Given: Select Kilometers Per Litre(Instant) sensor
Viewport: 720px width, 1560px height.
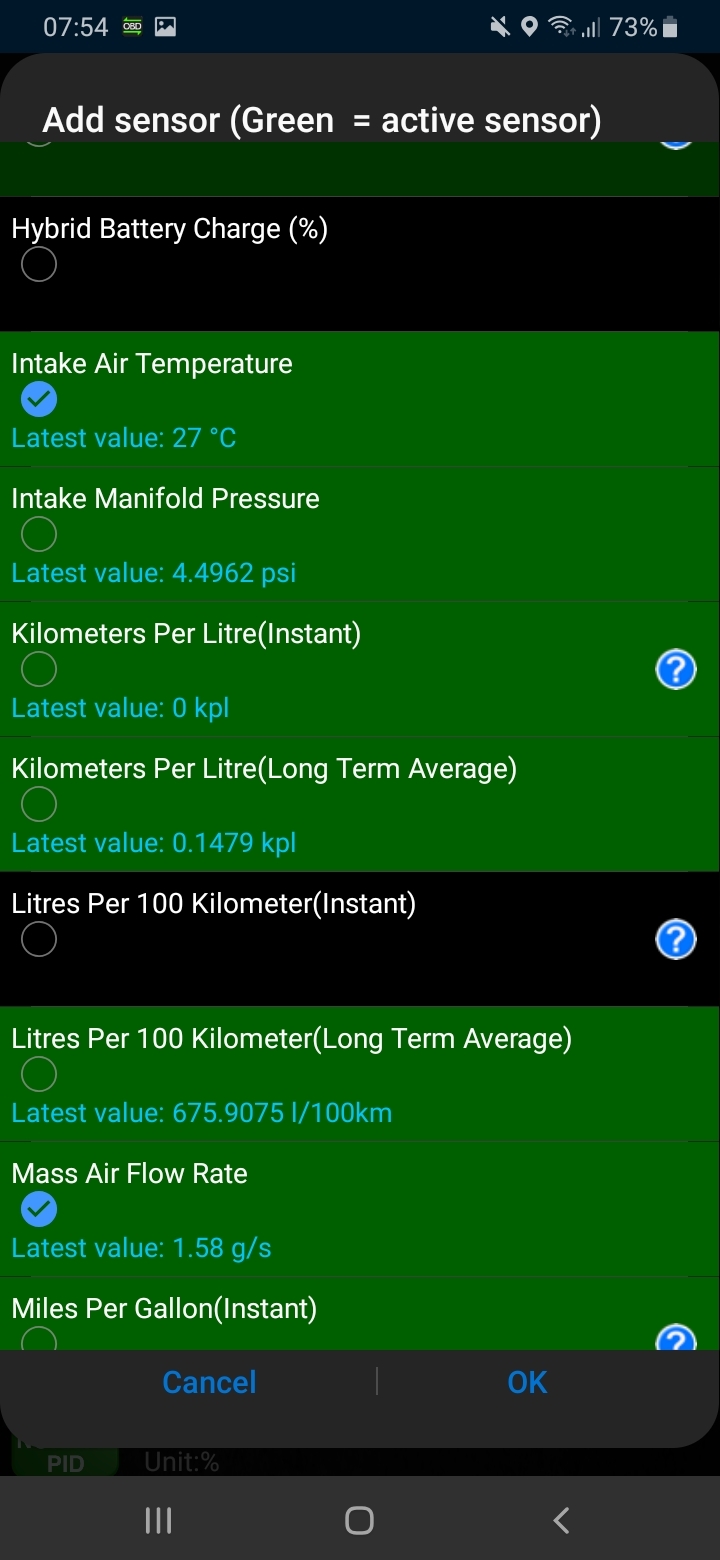Looking at the screenshot, I should [x=39, y=670].
